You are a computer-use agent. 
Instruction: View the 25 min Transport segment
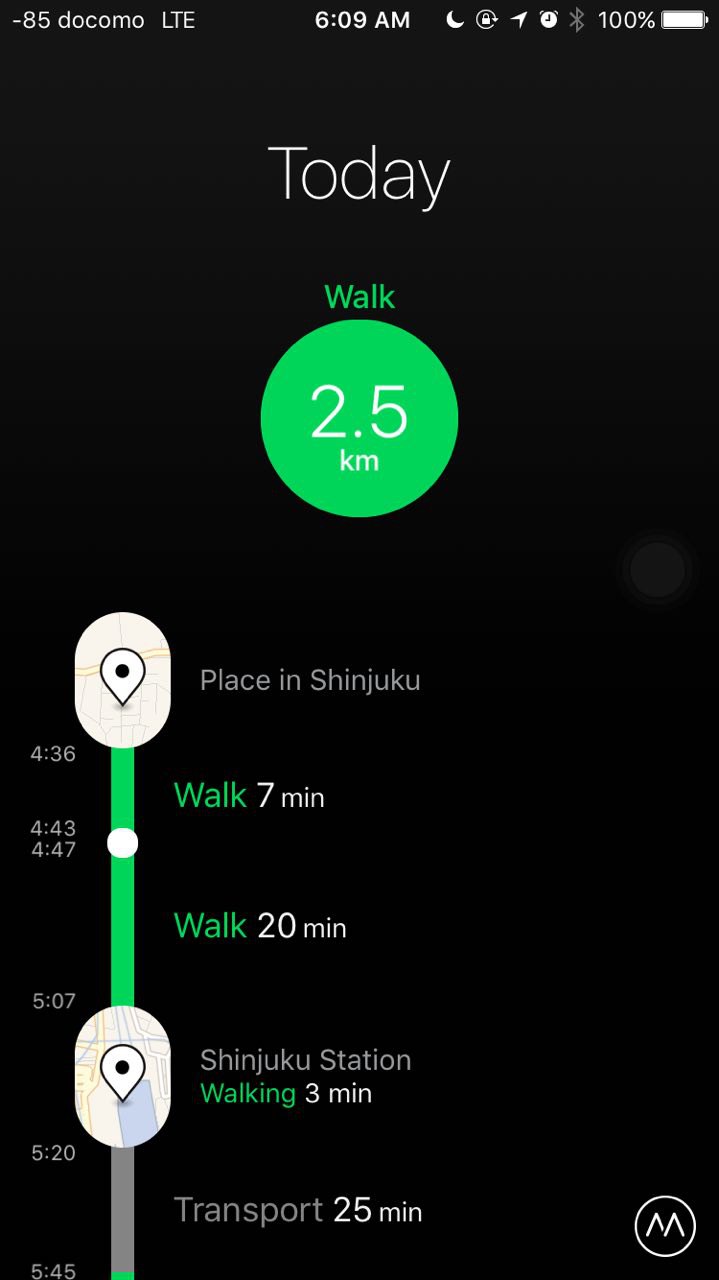(298, 1210)
